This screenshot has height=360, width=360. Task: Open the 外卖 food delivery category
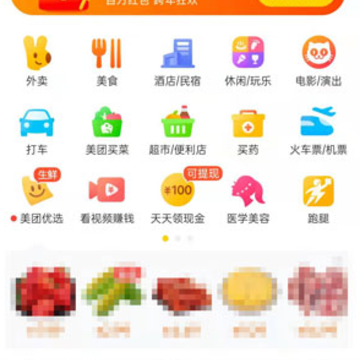[x=37, y=61]
